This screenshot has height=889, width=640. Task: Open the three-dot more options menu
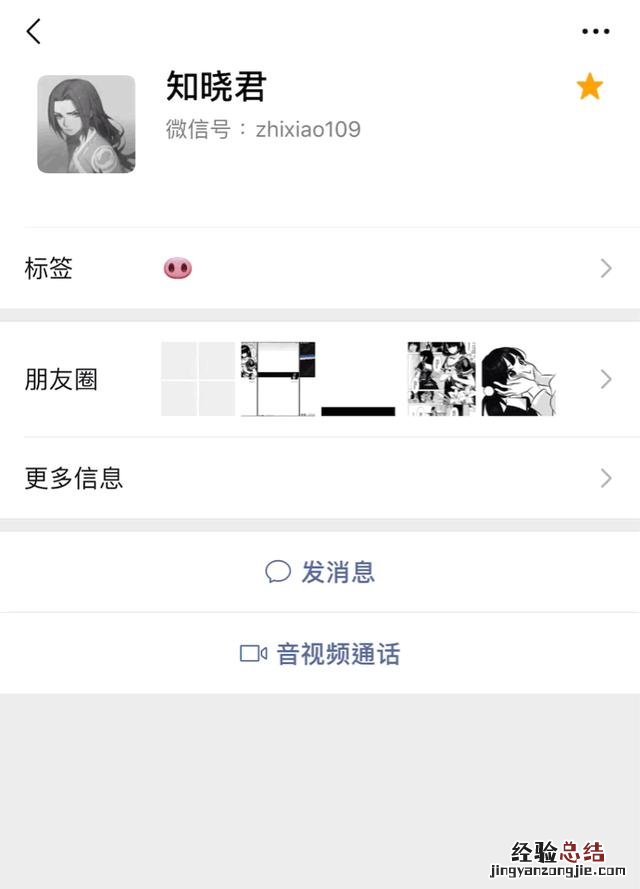595,32
